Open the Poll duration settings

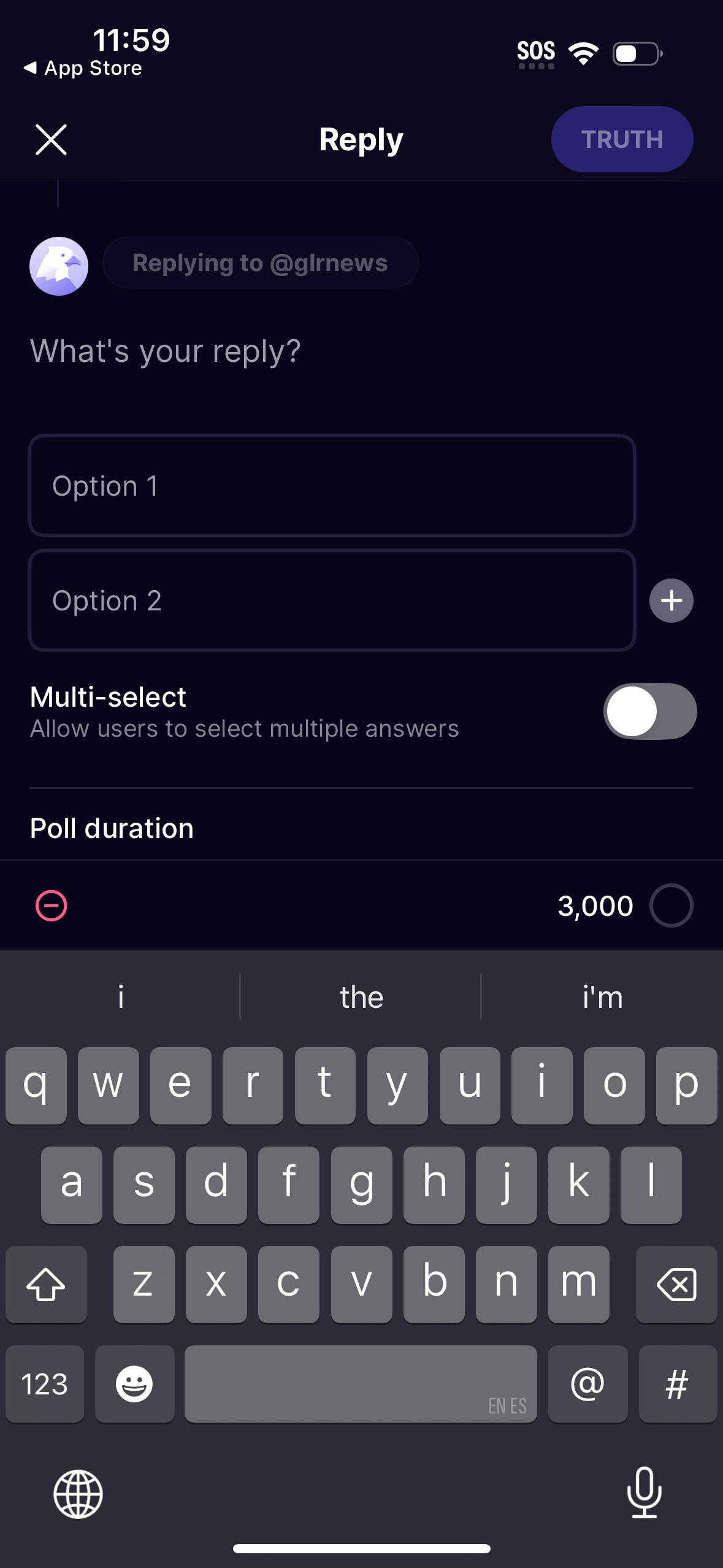pyautogui.click(x=111, y=828)
